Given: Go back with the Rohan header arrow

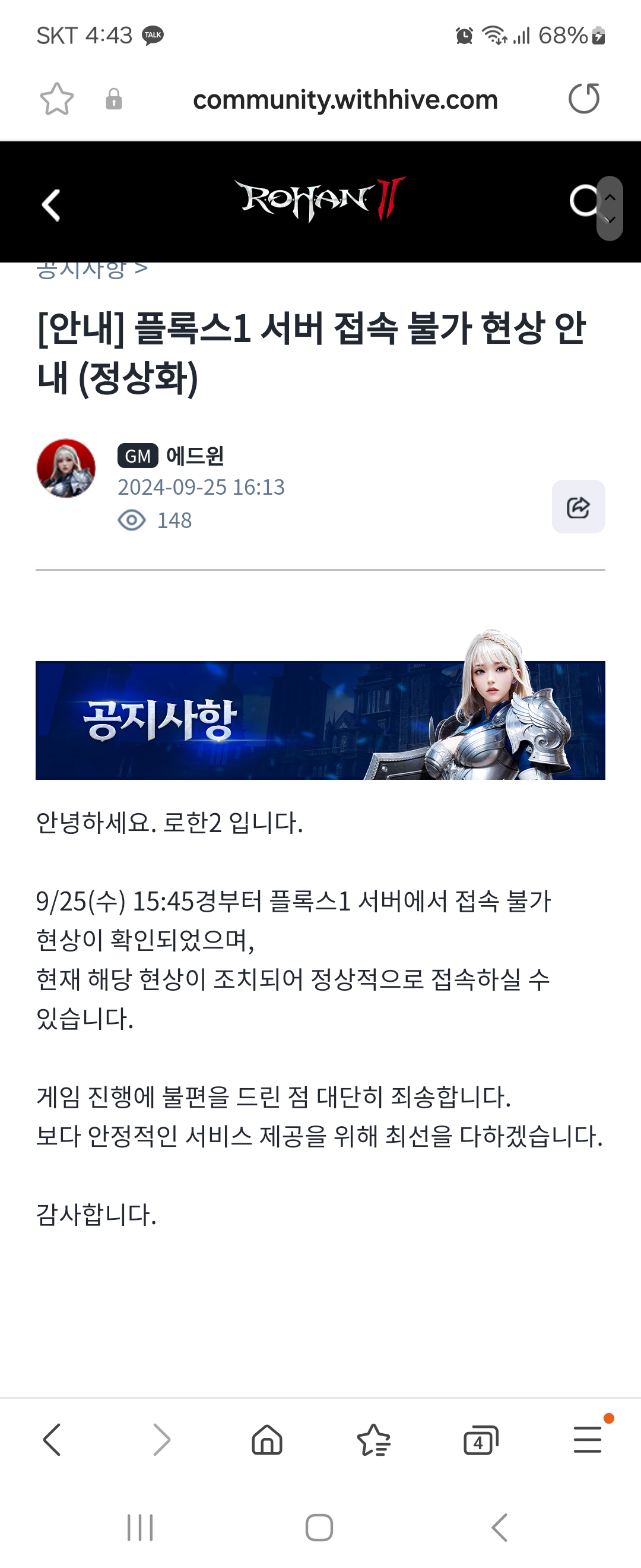Looking at the screenshot, I should [x=51, y=205].
